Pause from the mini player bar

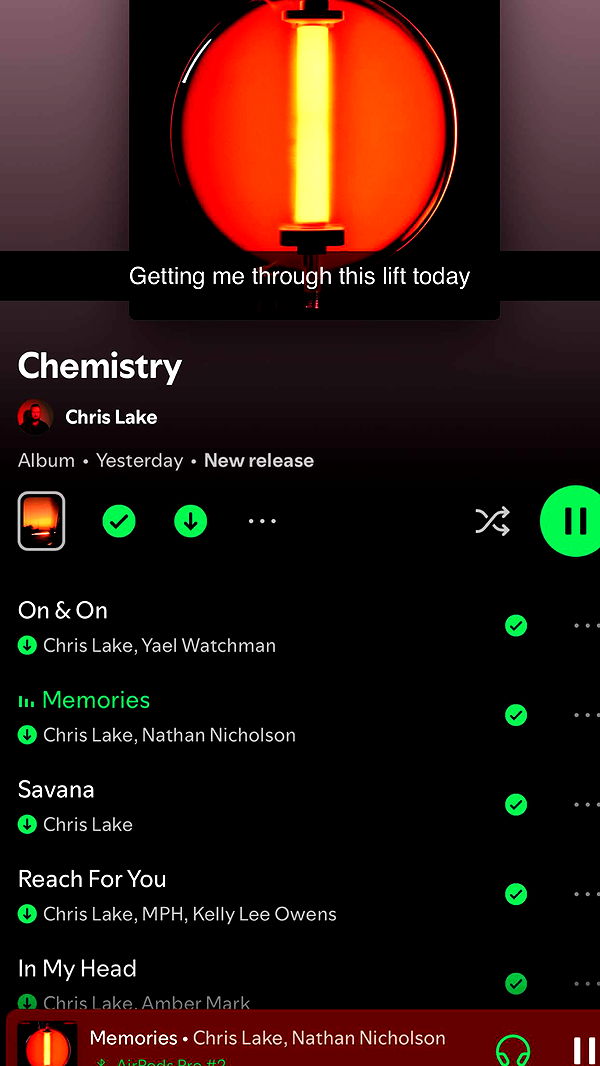(x=583, y=1050)
